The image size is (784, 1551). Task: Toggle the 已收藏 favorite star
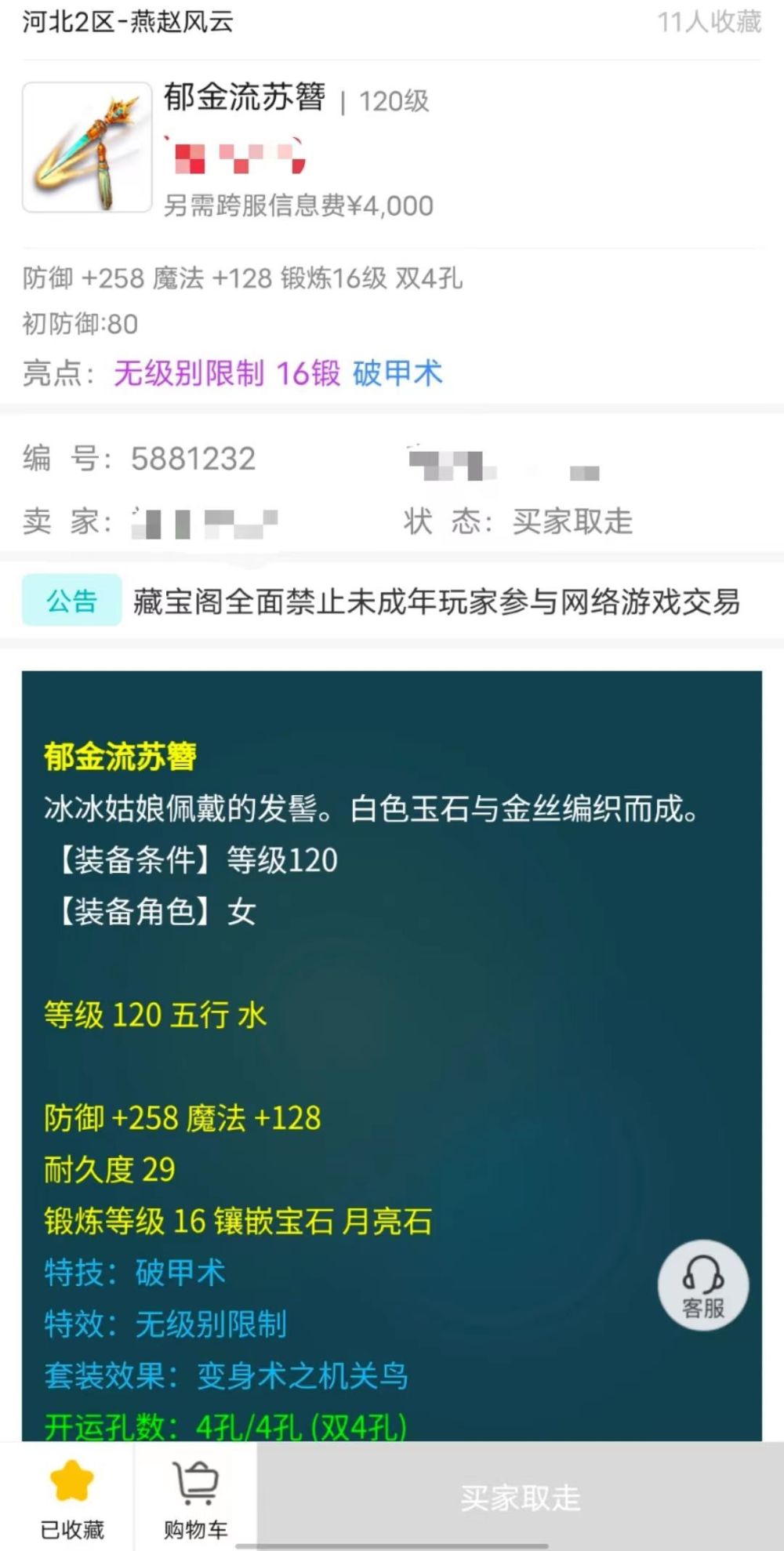coord(71,1496)
